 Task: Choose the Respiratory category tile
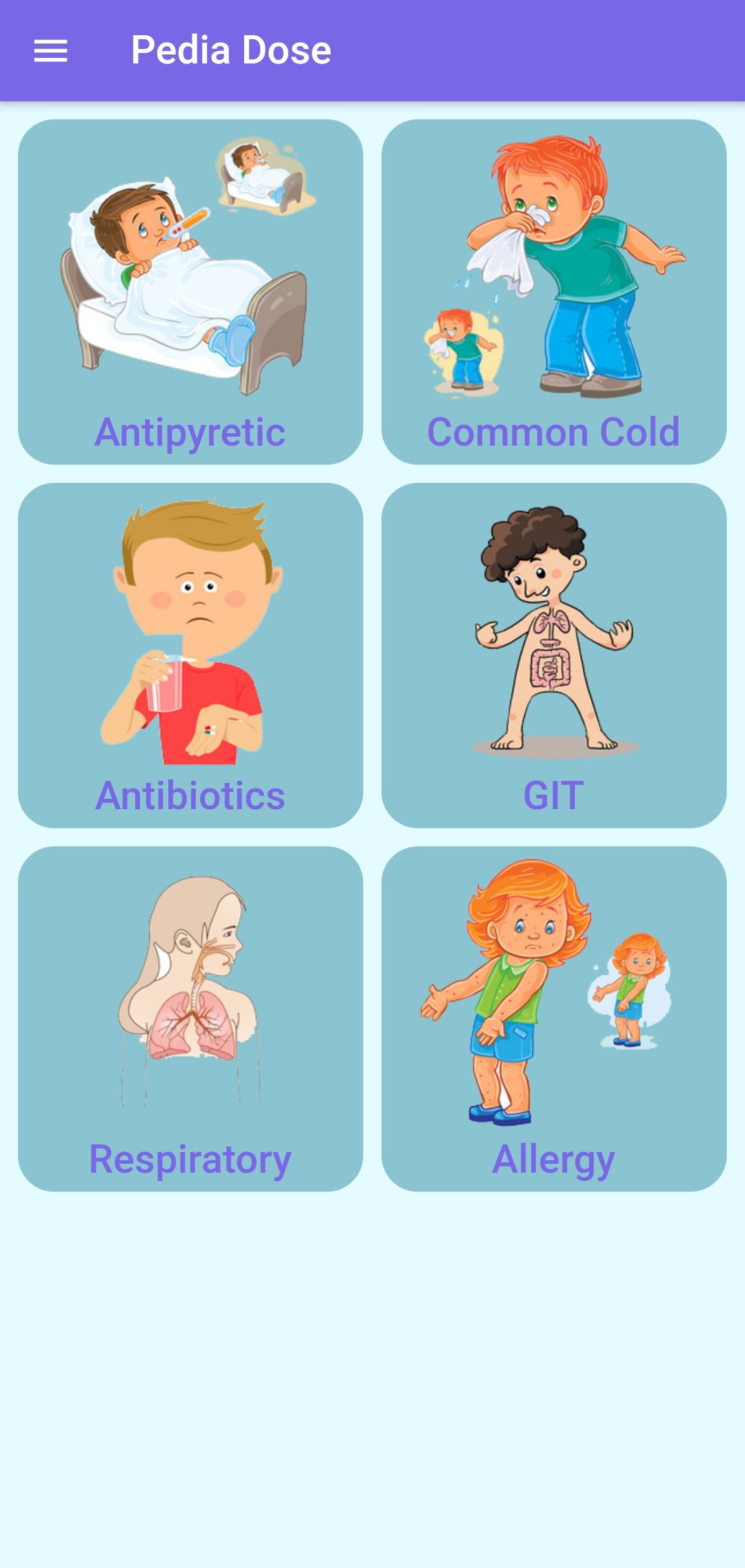[x=190, y=1019]
